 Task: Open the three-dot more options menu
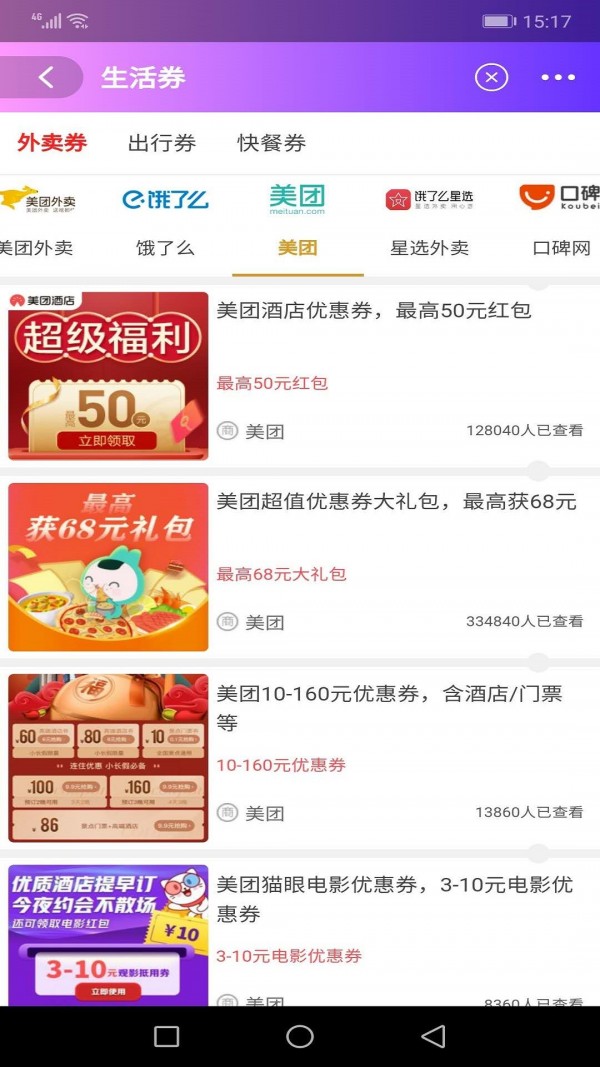[x=558, y=78]
